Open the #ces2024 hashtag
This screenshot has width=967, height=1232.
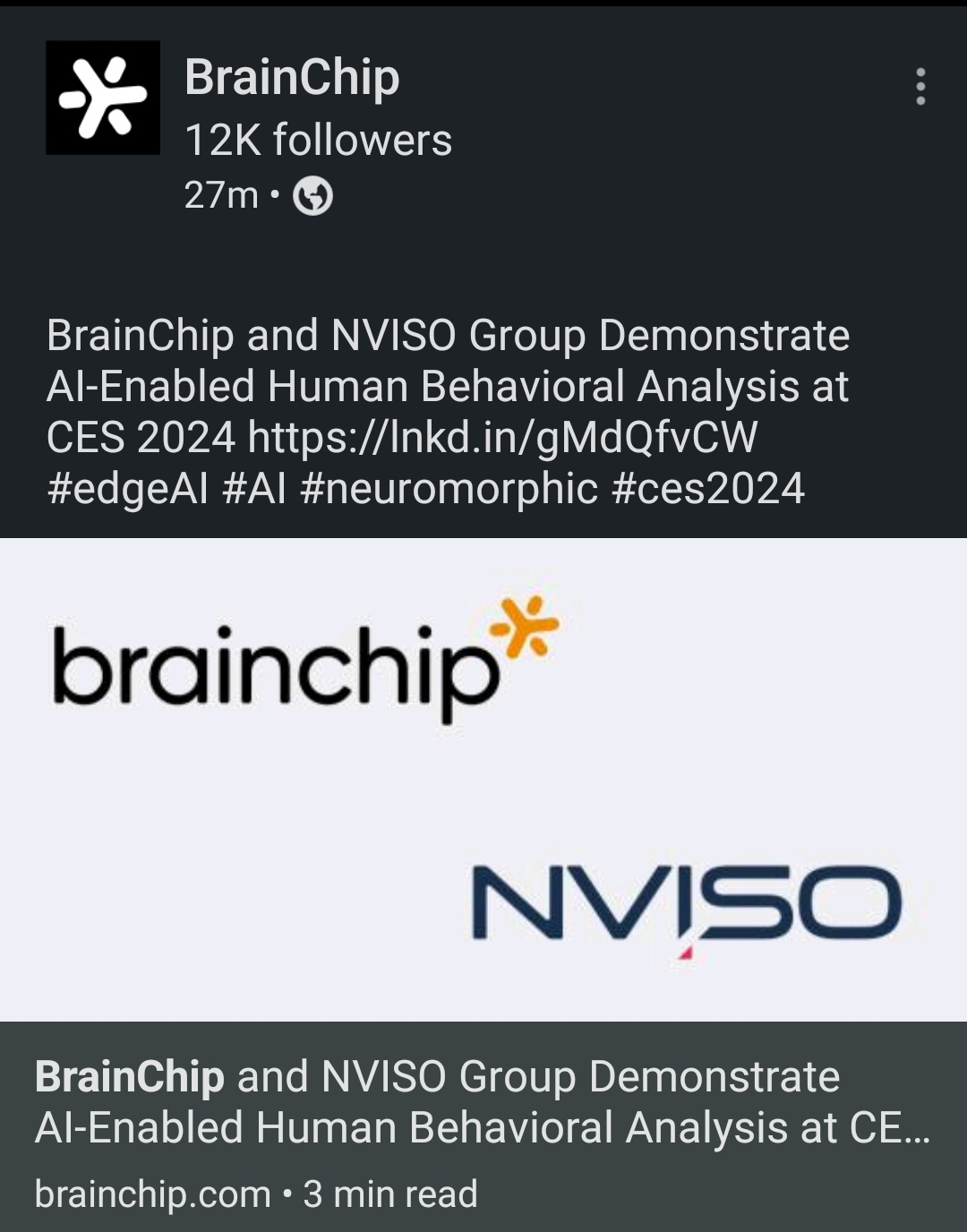(708, 489)
